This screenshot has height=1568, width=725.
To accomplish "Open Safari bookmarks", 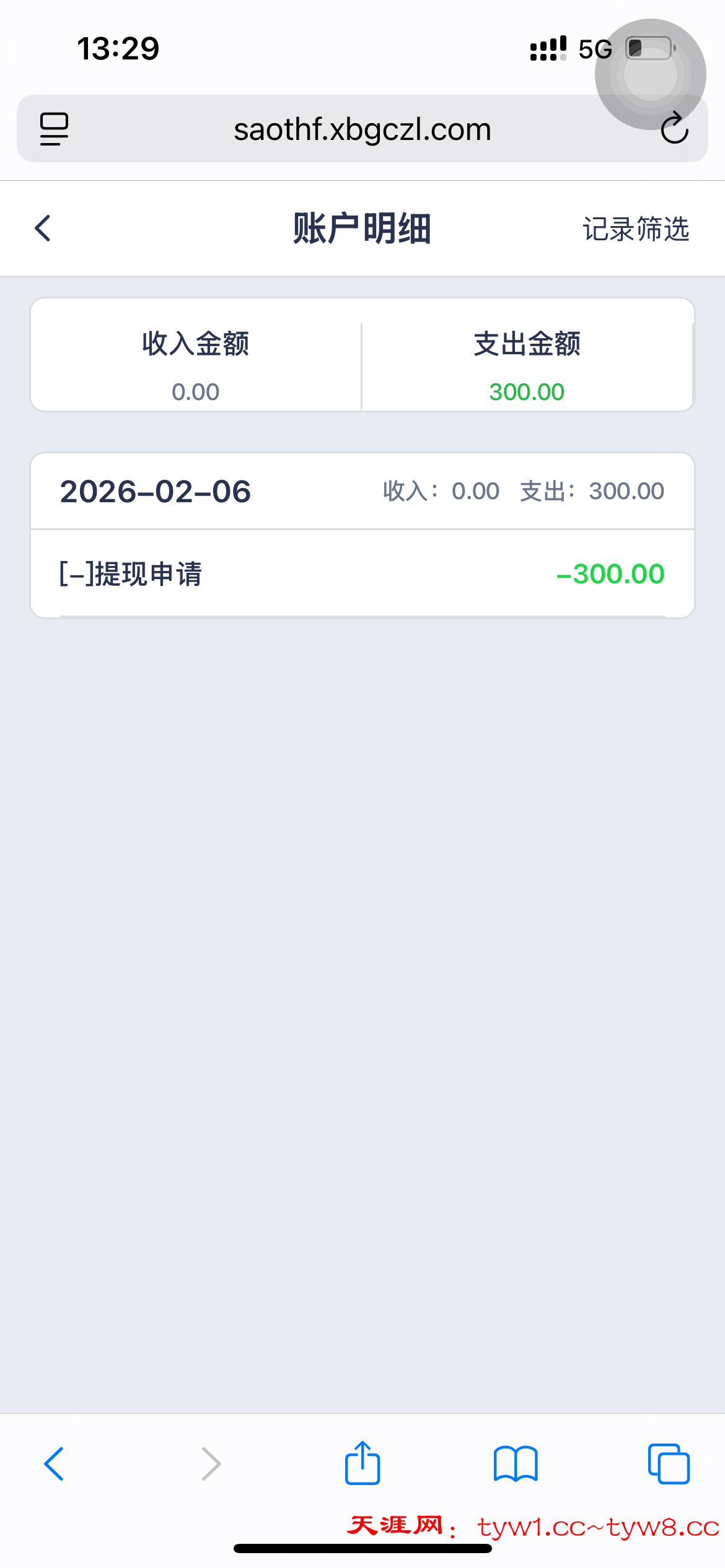I will coord(515,1464).
